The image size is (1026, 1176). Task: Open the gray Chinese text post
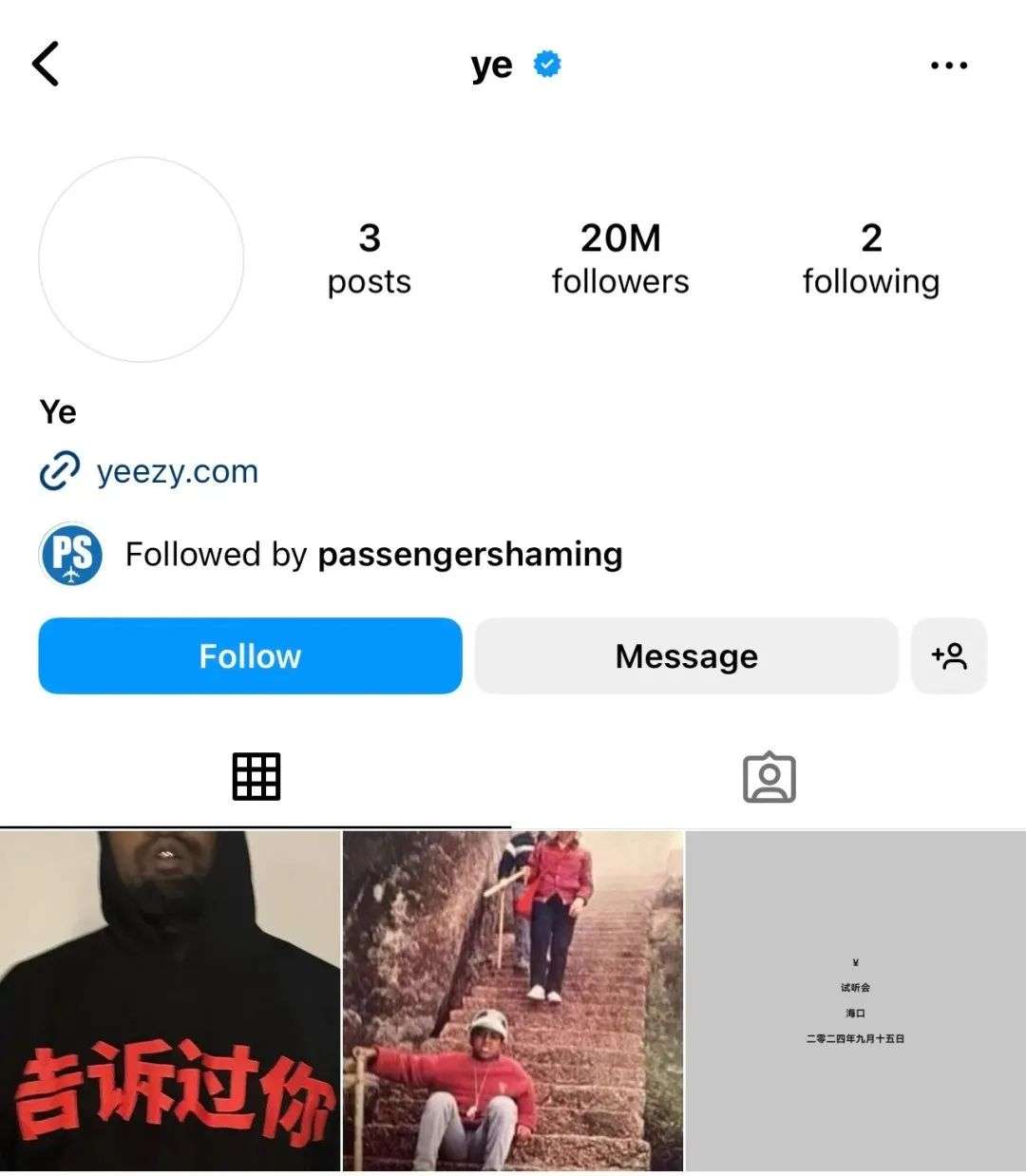(855, 1001)
